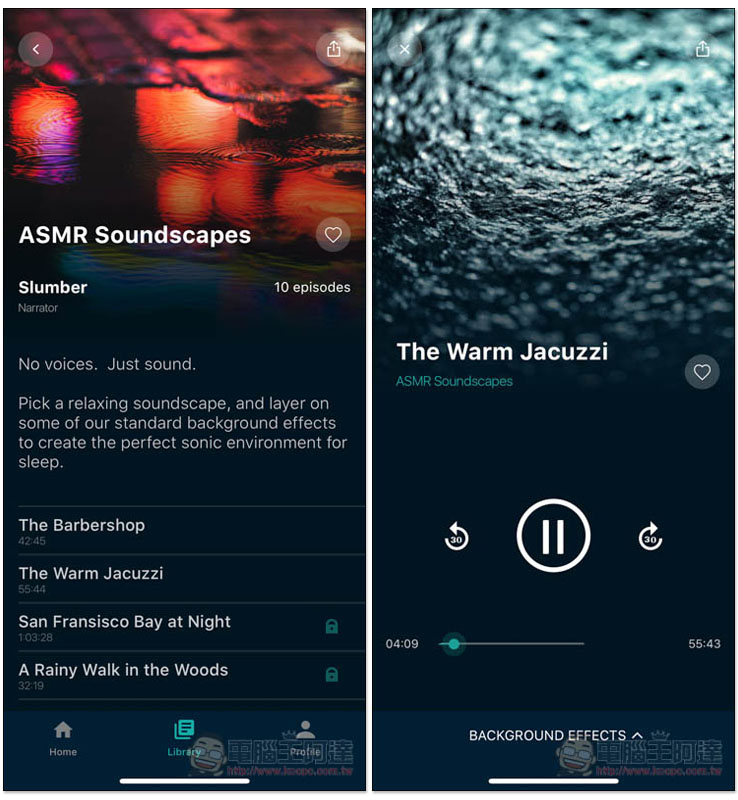This screenshot has height=800, width=738.
Task: Share the ASMR Soundscapes collection
Action: pyautogui.click(x=333, y=48)
